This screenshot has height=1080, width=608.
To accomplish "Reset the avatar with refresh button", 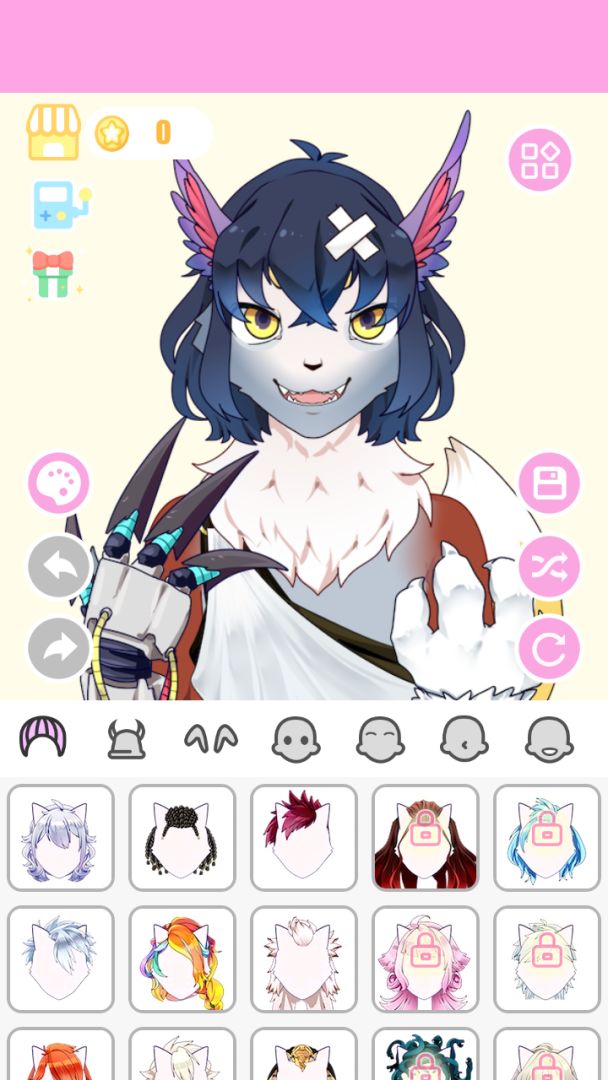I will pyautogui.click(x=549, y=649).
